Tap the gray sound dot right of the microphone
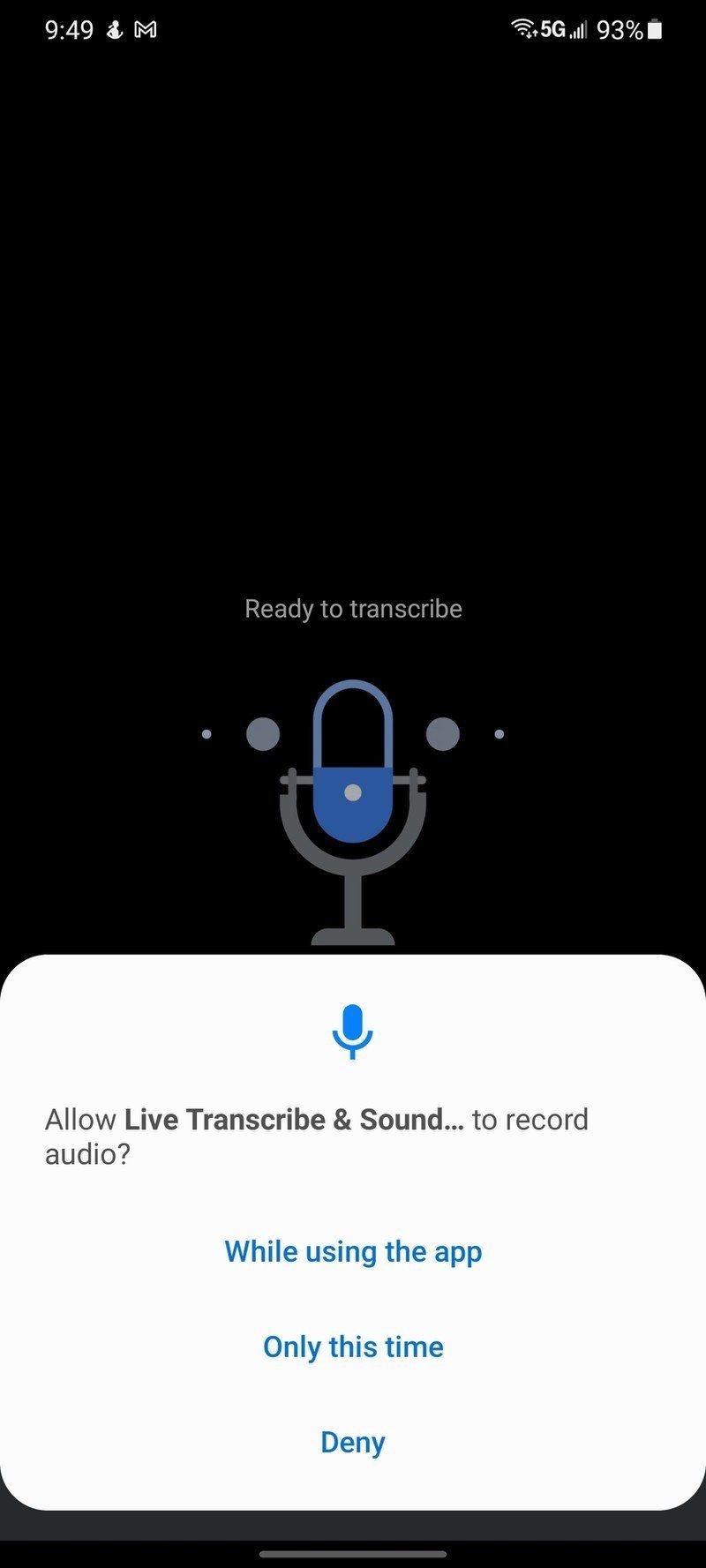 441,731
